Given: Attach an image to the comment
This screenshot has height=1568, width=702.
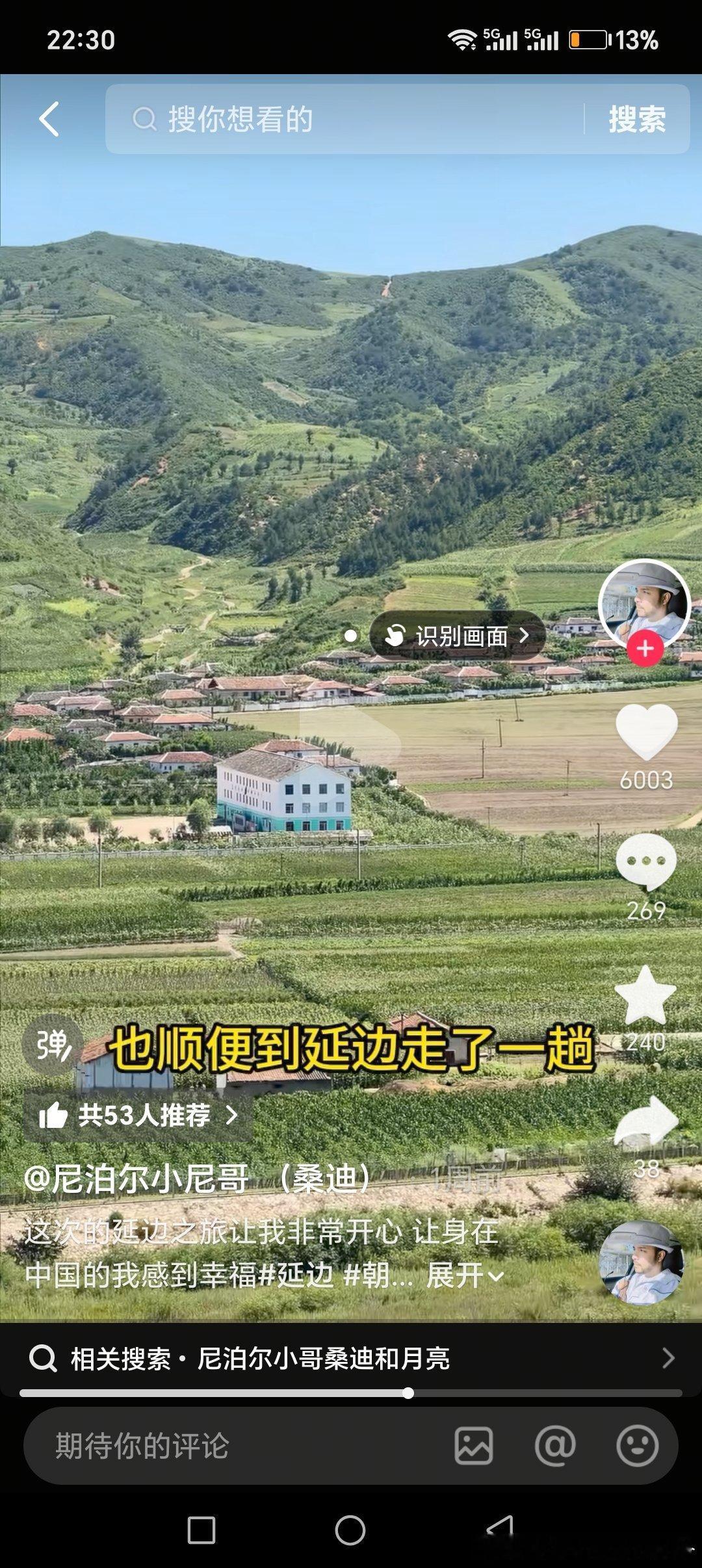Looking at the screenshot, I should [x=473, y=1446].
